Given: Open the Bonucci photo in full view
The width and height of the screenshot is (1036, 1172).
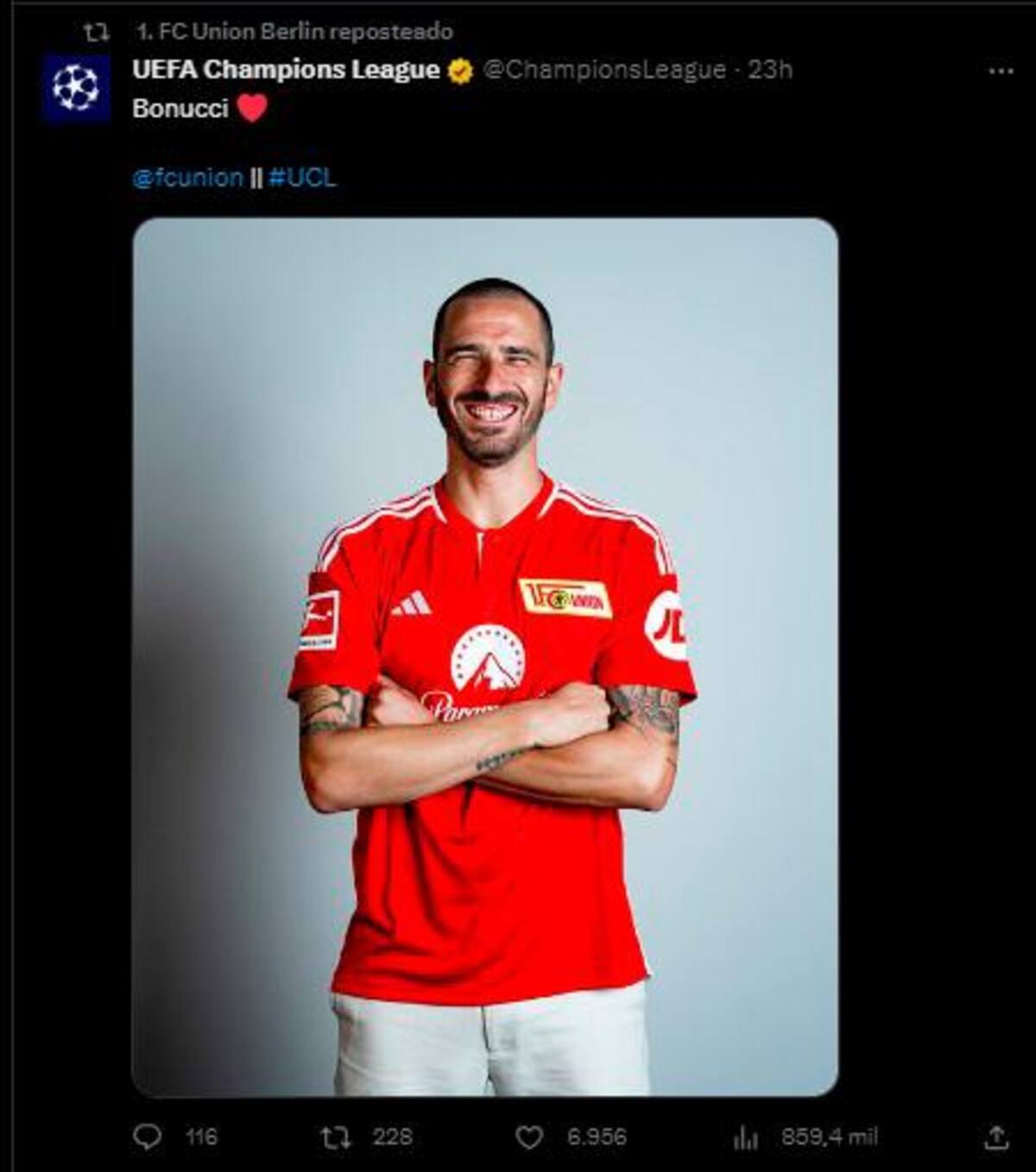Looking at the screenshot, I should click(484, 656).
